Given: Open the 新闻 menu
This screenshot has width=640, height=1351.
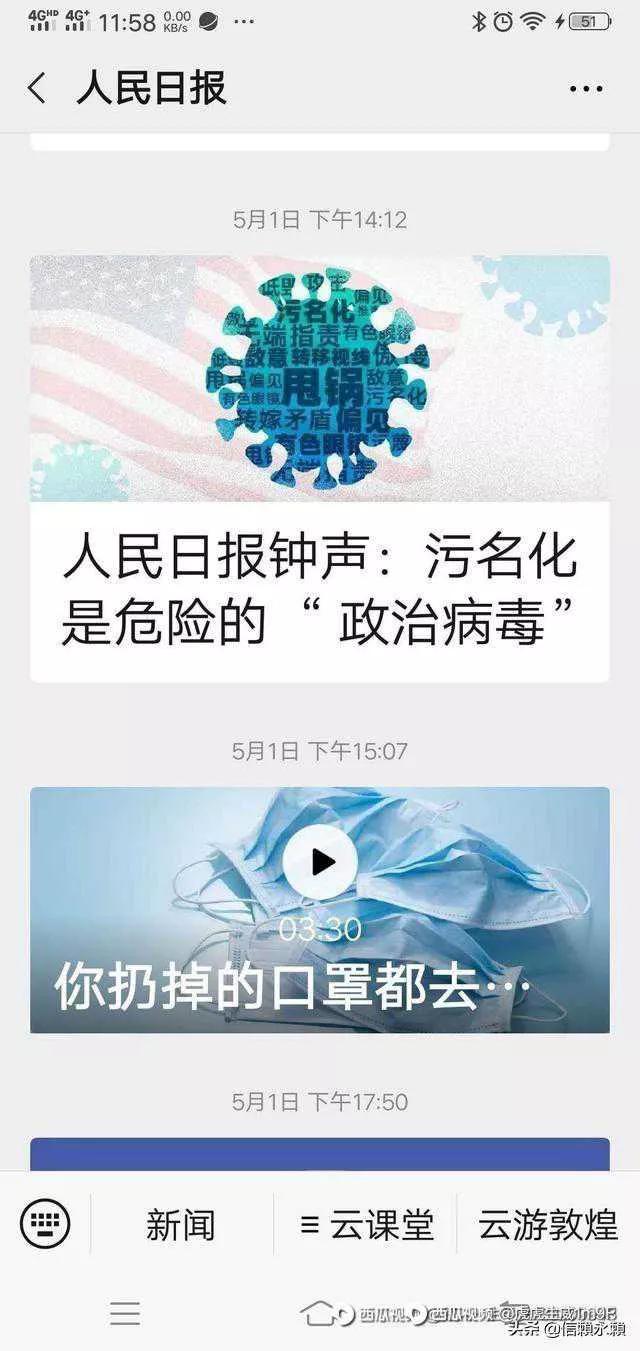Looking at the screenshot, I should coord(181,1224).
